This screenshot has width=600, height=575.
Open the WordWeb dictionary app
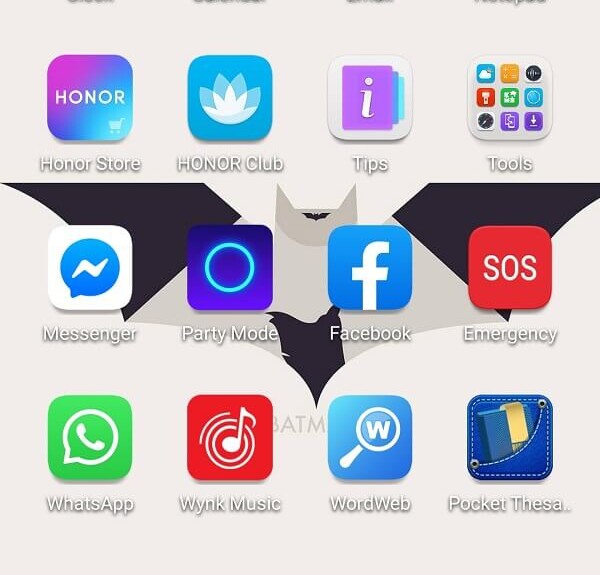[370, 438]
